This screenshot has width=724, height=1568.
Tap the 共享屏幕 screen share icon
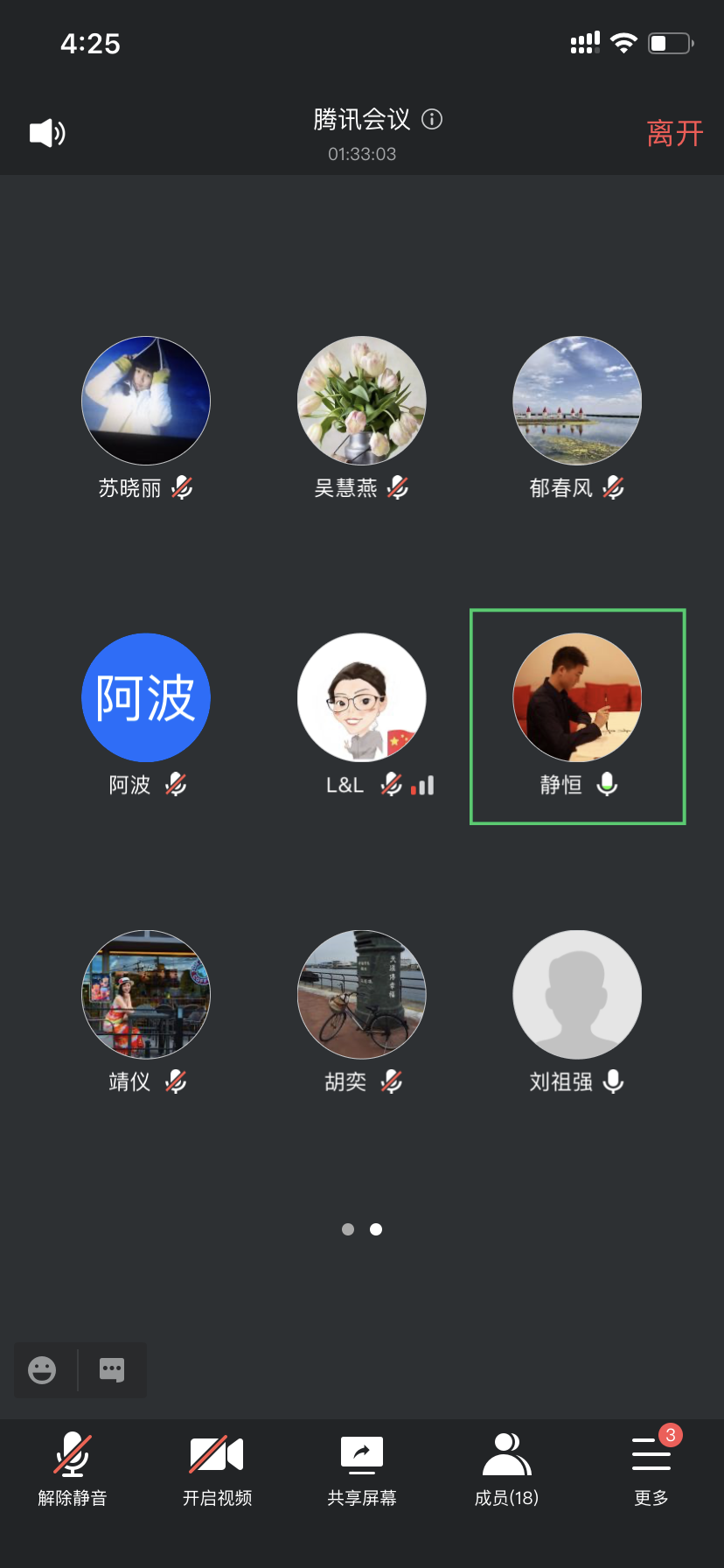click(x=361, y=1452)
